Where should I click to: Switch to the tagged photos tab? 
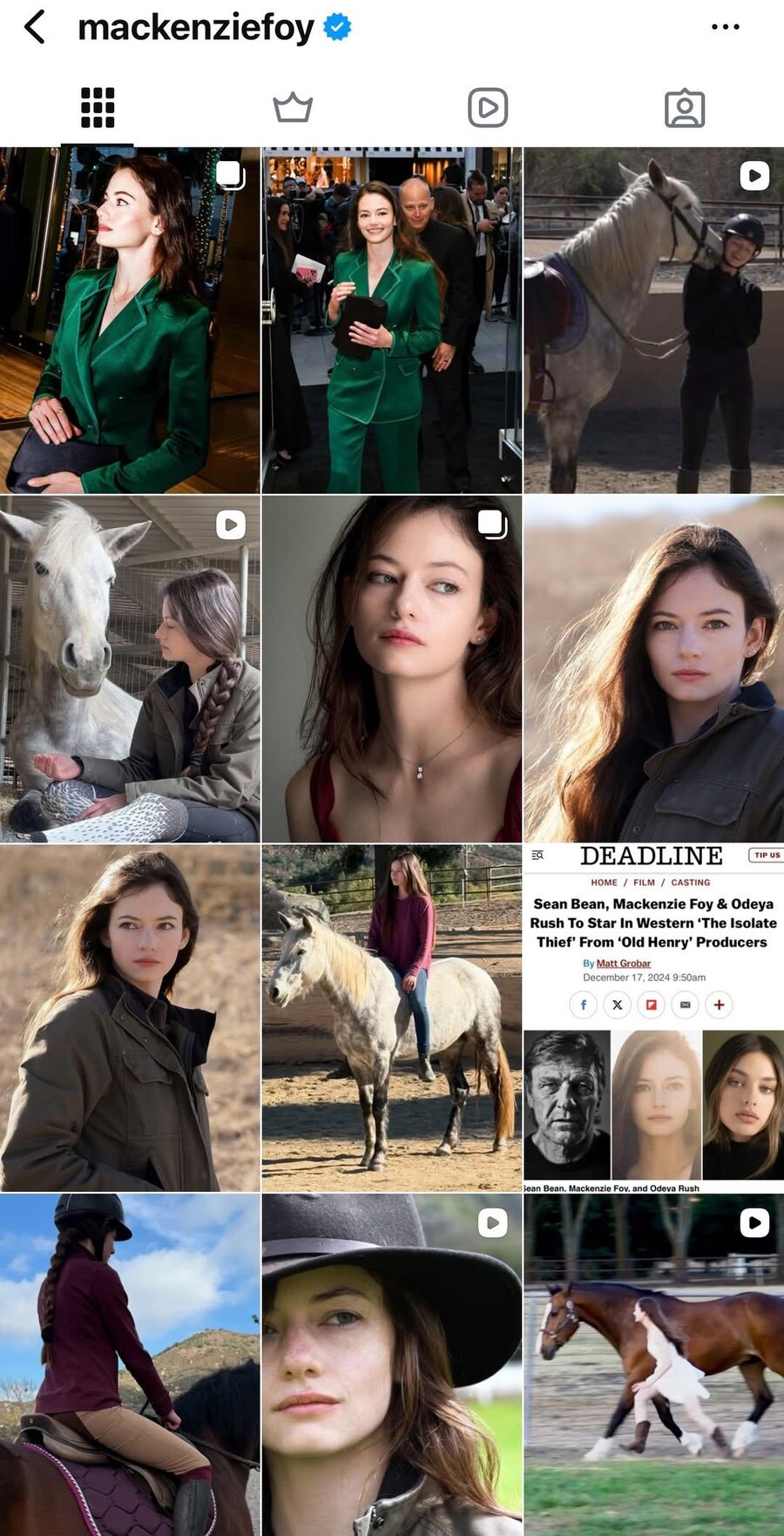pyautogui.click(x=685, y=108)
